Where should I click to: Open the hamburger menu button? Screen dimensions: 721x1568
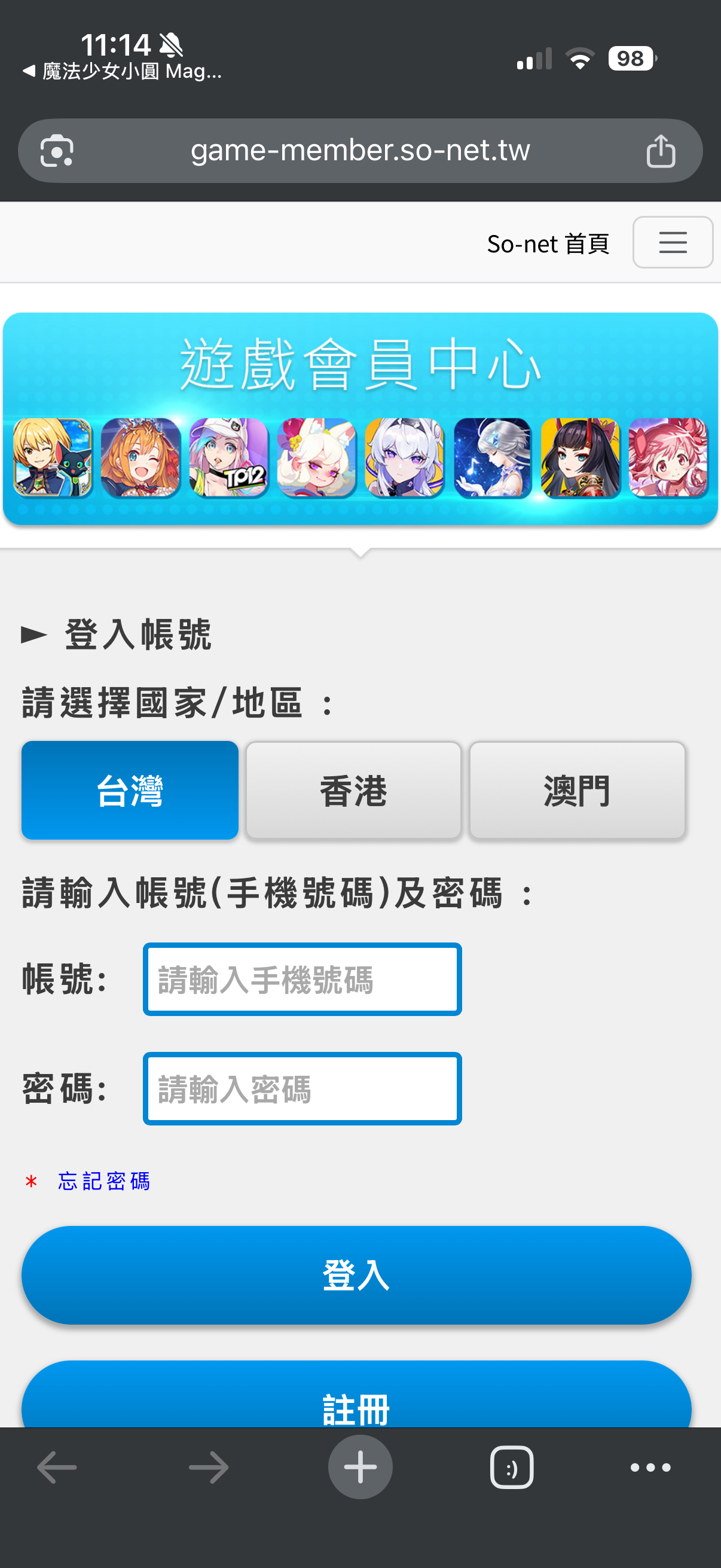click(673, 242)
